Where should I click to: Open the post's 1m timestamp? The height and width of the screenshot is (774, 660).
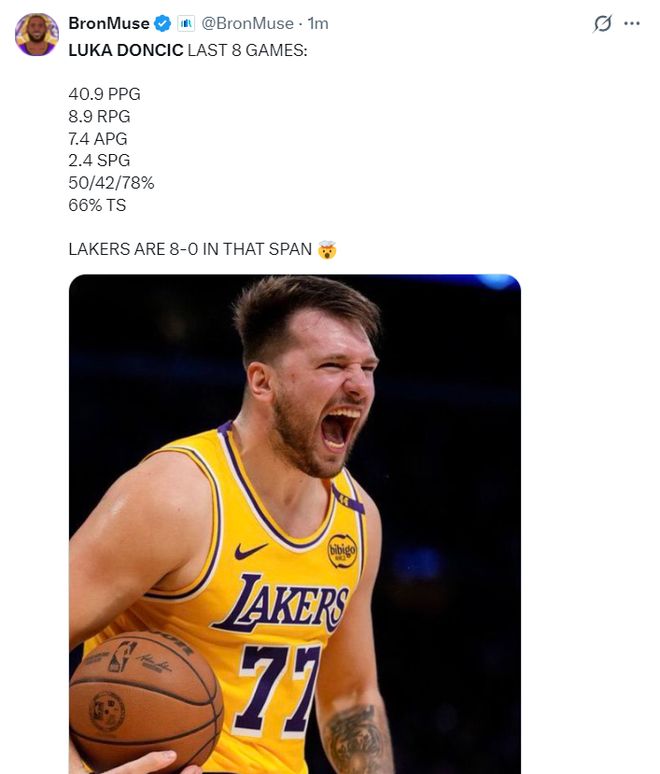coord(318,23)
